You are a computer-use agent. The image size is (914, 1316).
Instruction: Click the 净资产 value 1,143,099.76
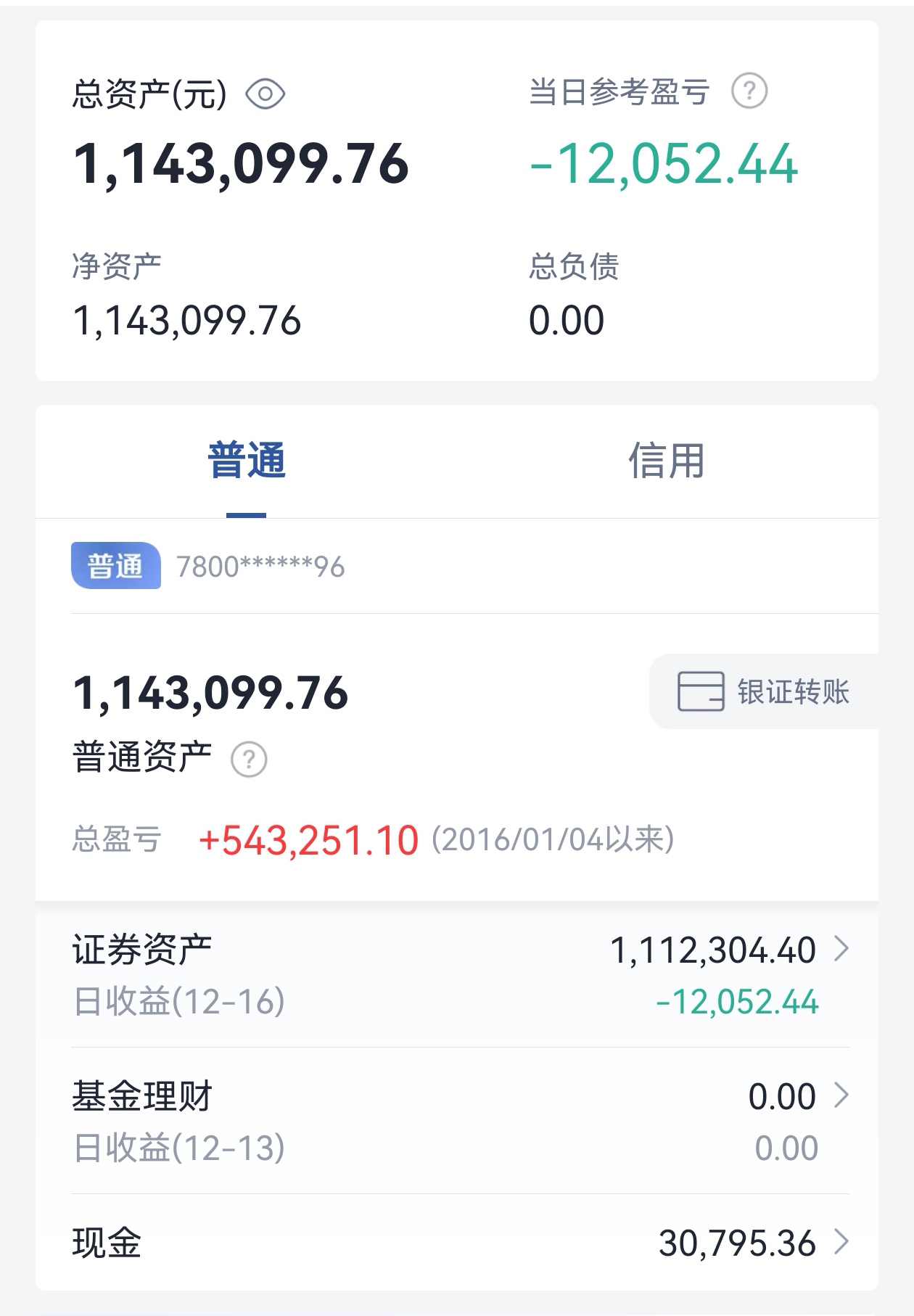click(x=189, y=318)
